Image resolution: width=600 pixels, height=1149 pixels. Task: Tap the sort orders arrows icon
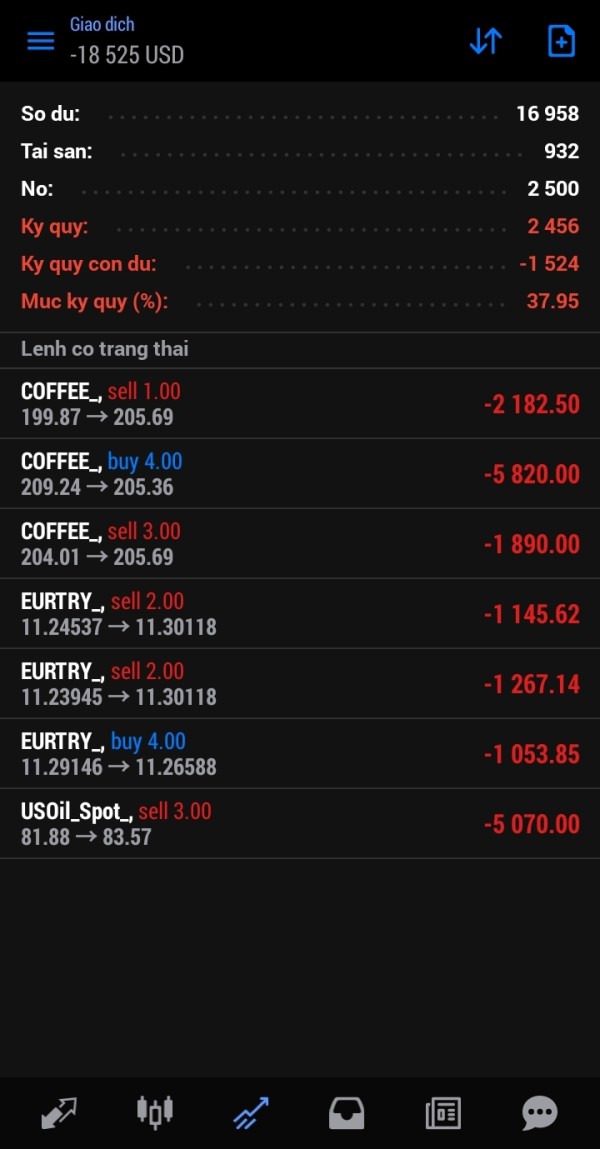click(485, 41)
